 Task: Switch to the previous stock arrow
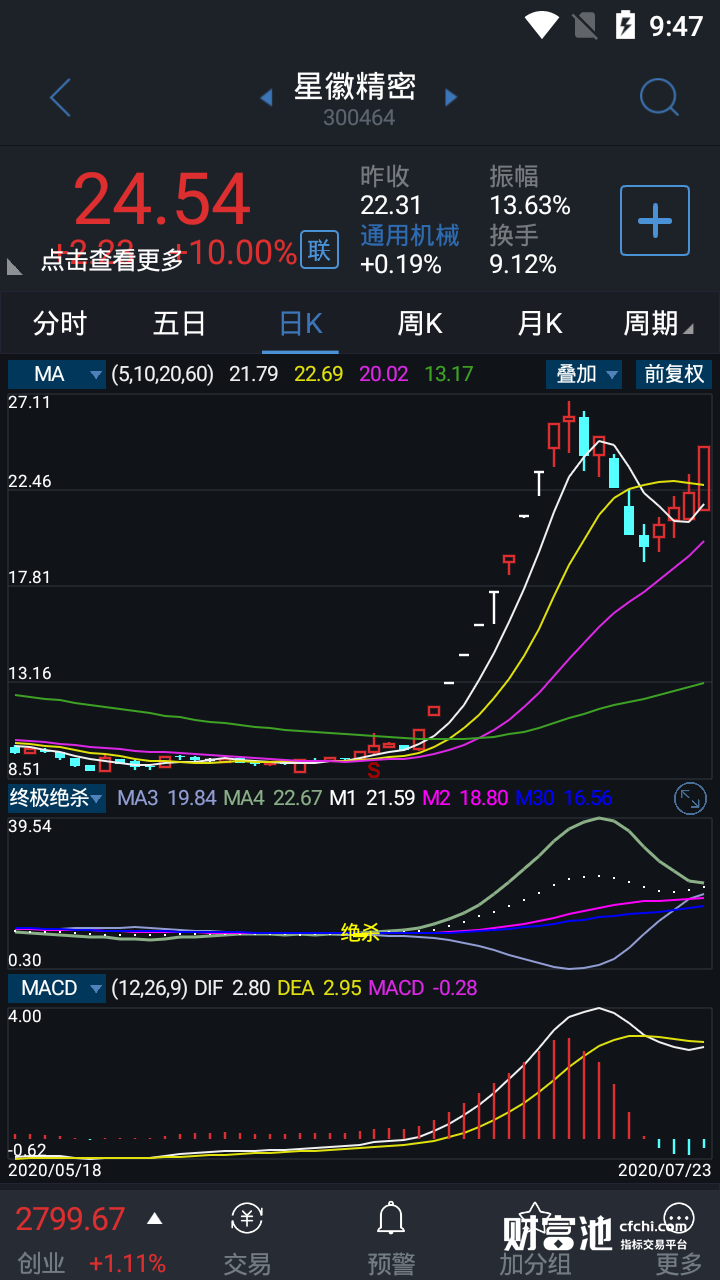pyautogui.click(x=266, y=98)
